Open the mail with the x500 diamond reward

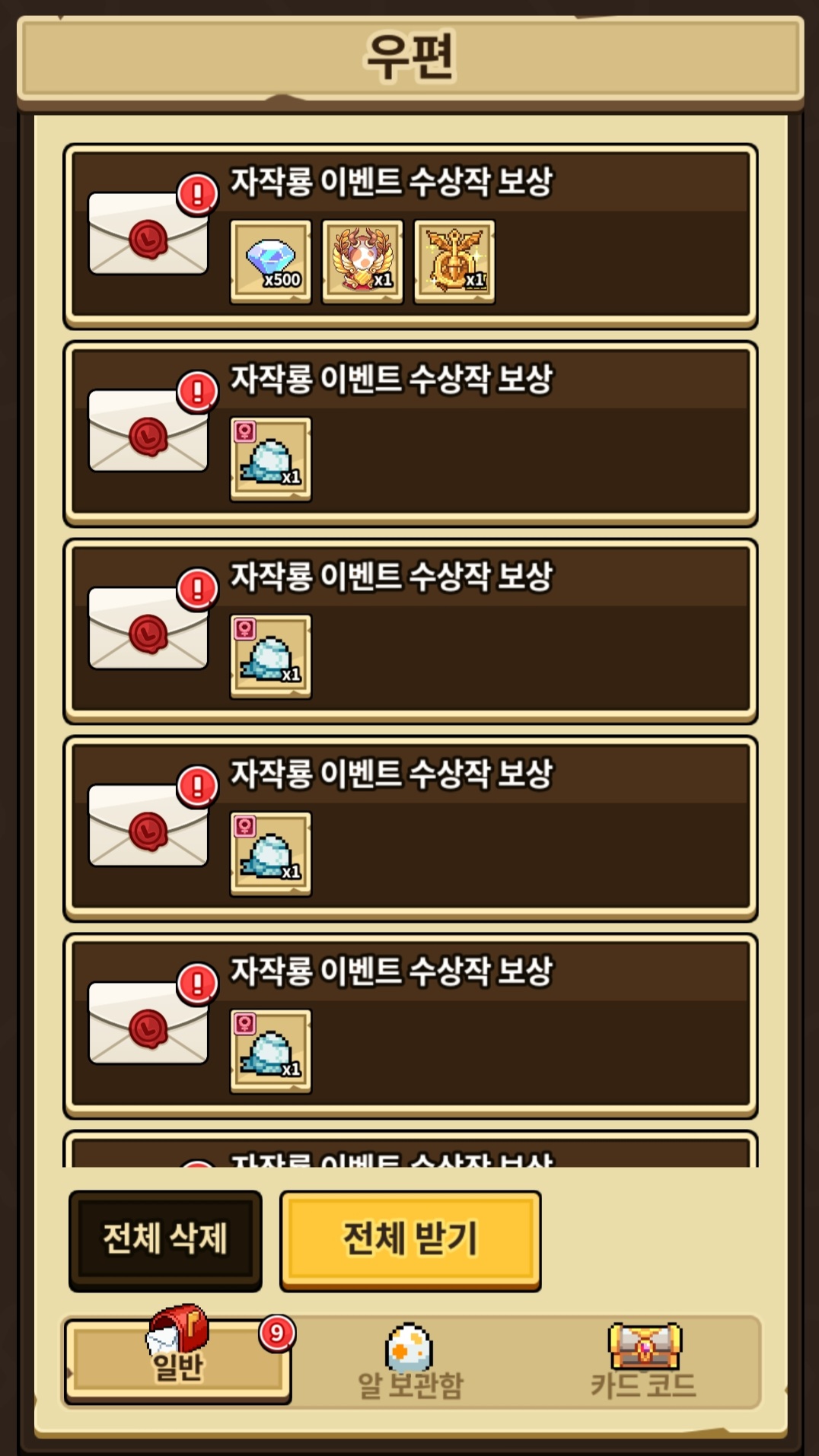(409, 236)
